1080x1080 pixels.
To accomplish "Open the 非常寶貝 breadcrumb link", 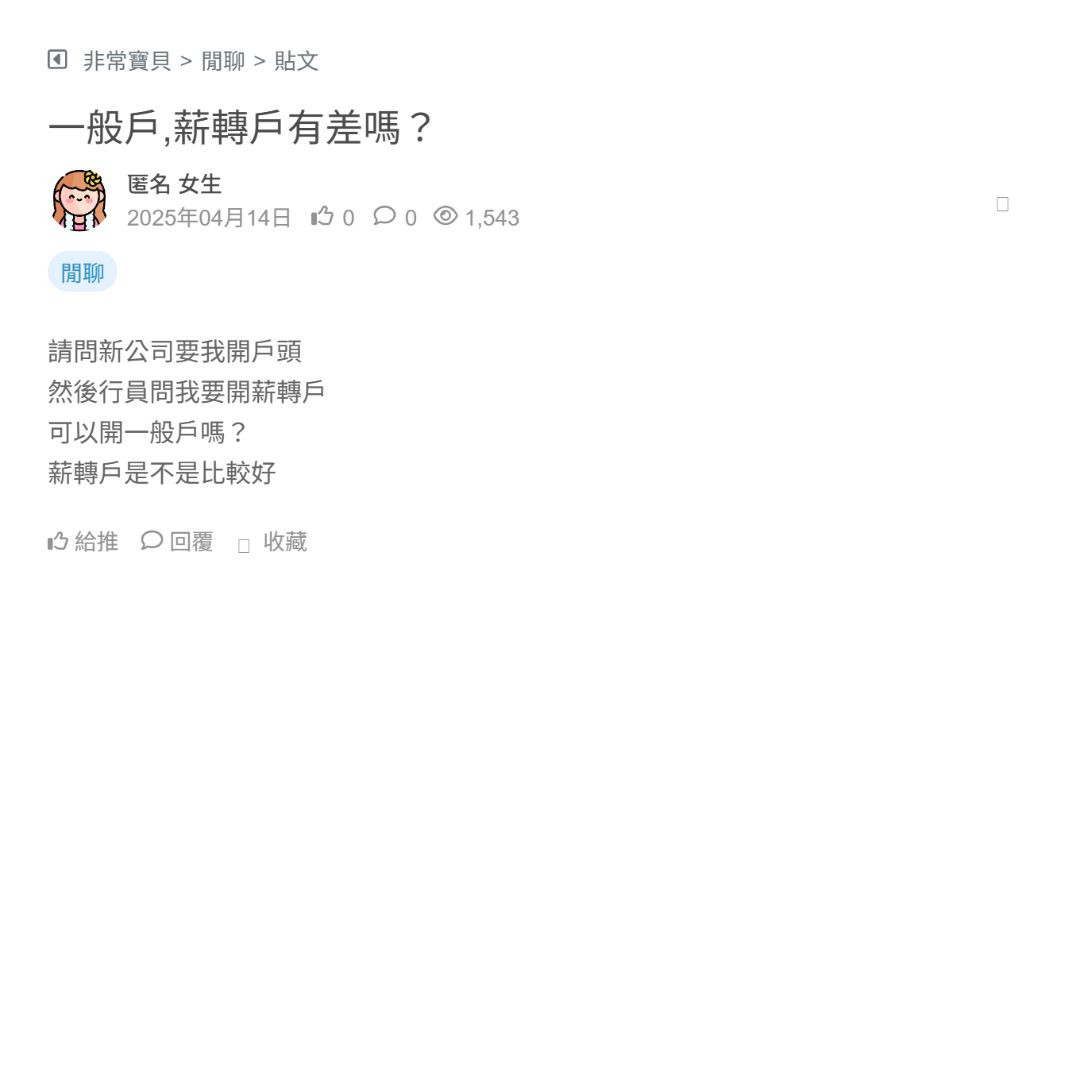I will (127, 61).
